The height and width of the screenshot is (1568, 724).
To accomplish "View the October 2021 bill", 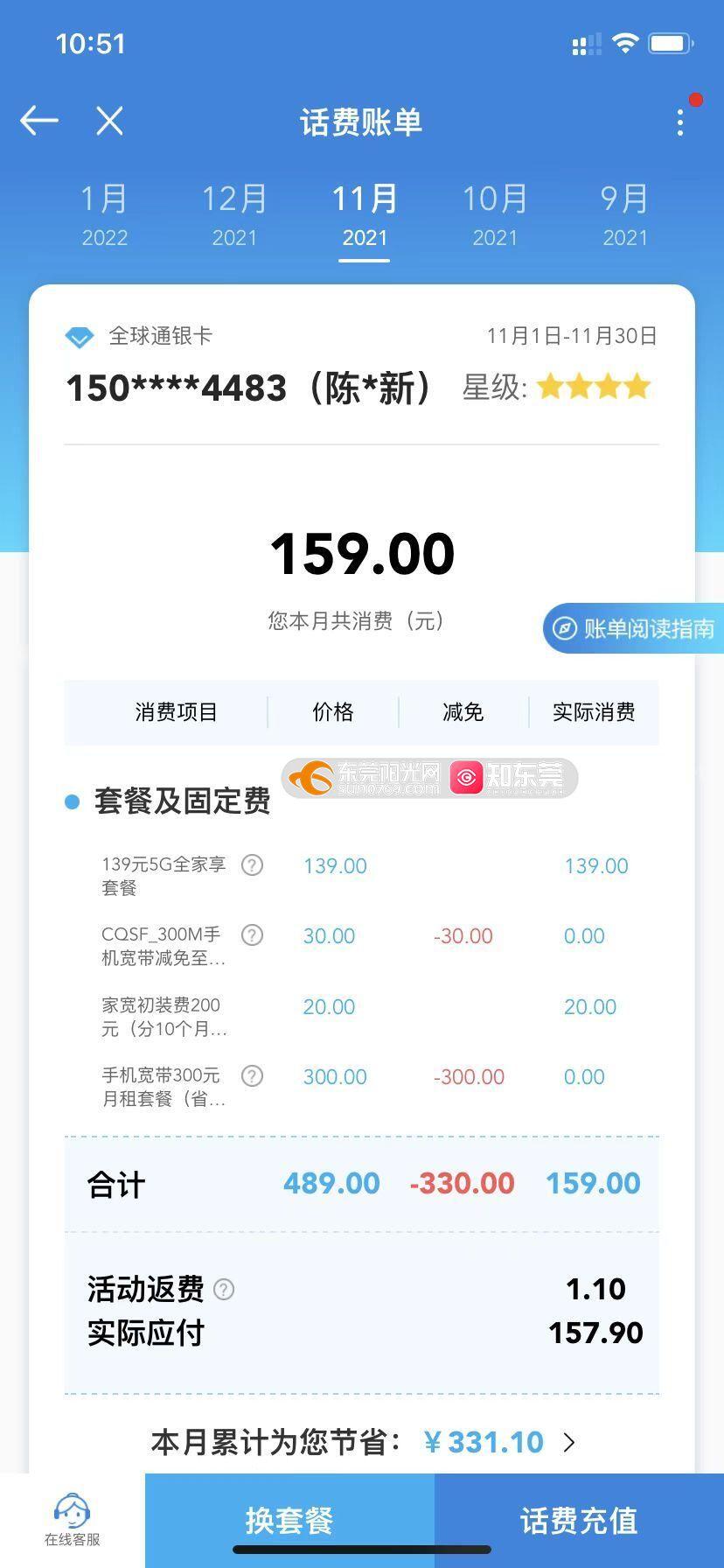I will click(x=495, y=214).
